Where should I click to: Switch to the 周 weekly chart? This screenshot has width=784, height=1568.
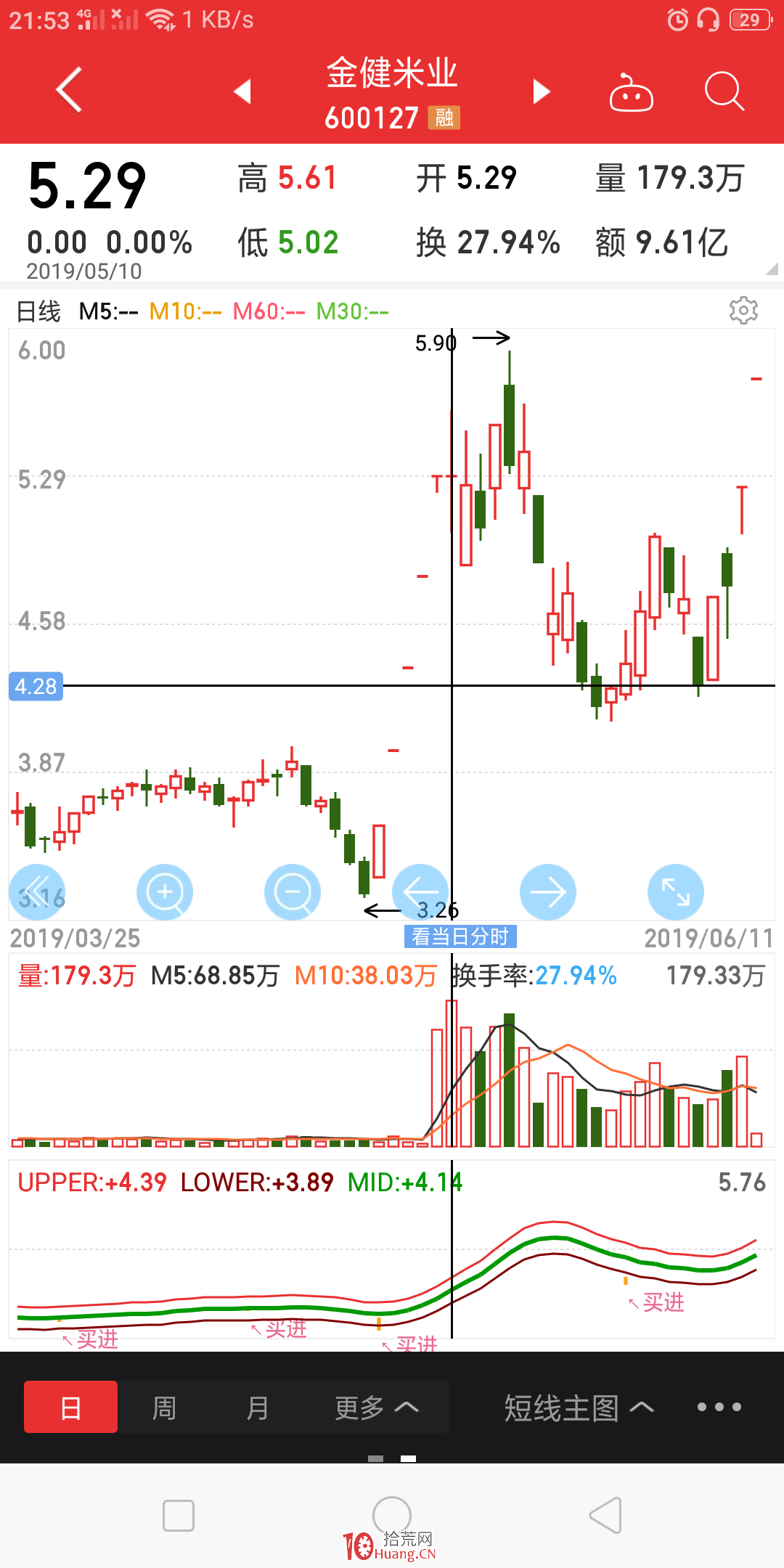[164, 1407]
